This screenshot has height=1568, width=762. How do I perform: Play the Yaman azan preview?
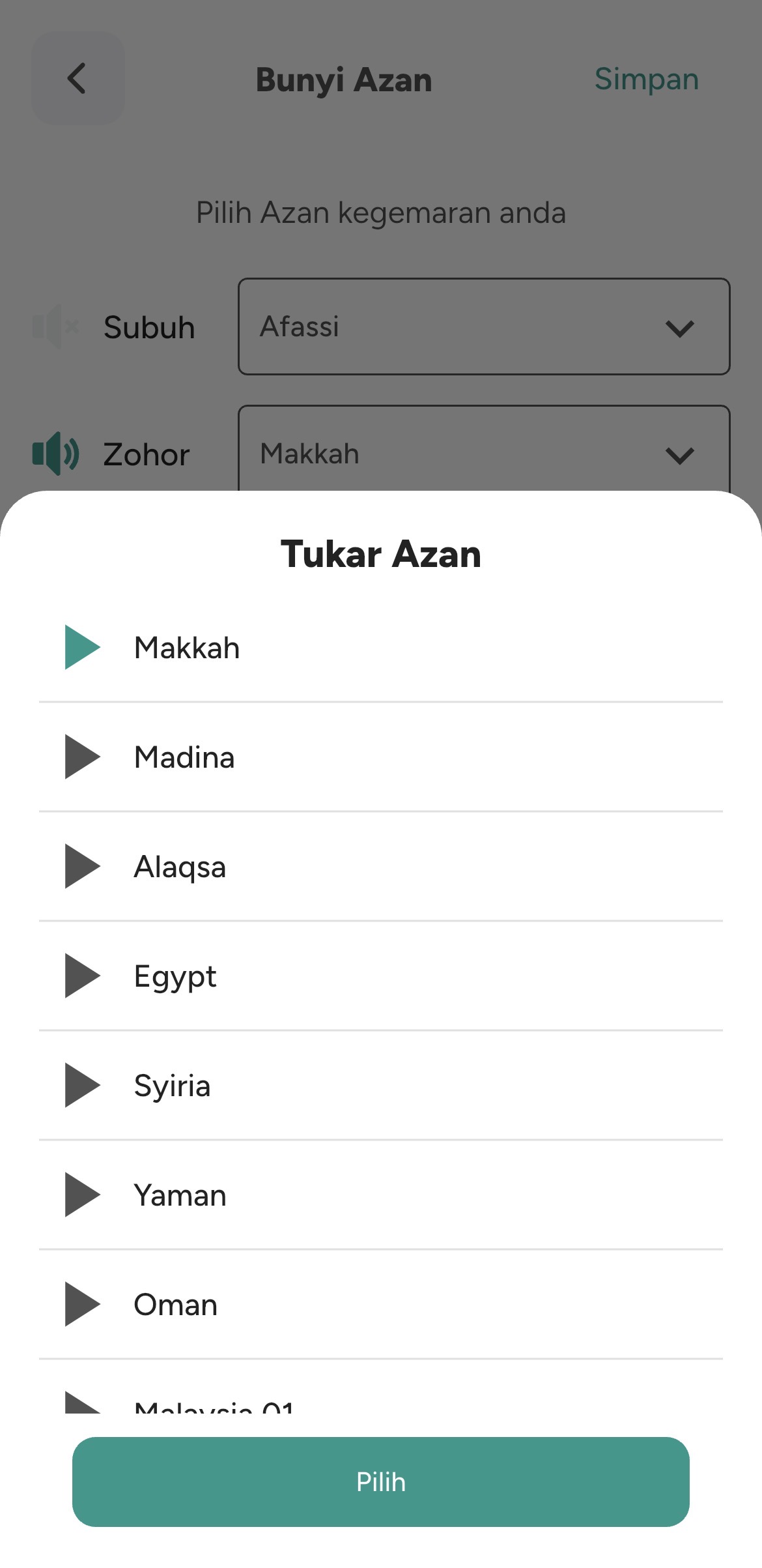[82, 1195]
